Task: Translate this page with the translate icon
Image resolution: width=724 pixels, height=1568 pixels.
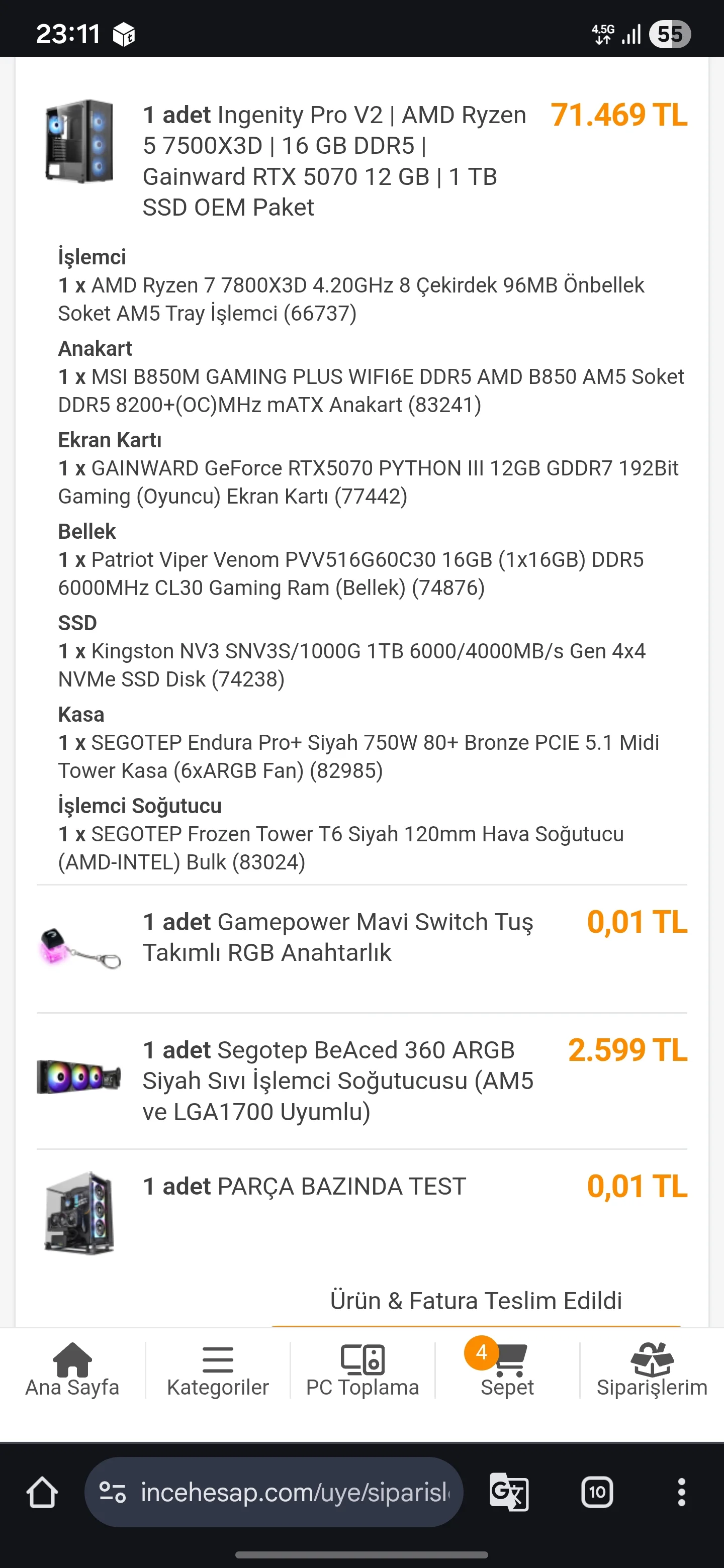Action: 509,1492
